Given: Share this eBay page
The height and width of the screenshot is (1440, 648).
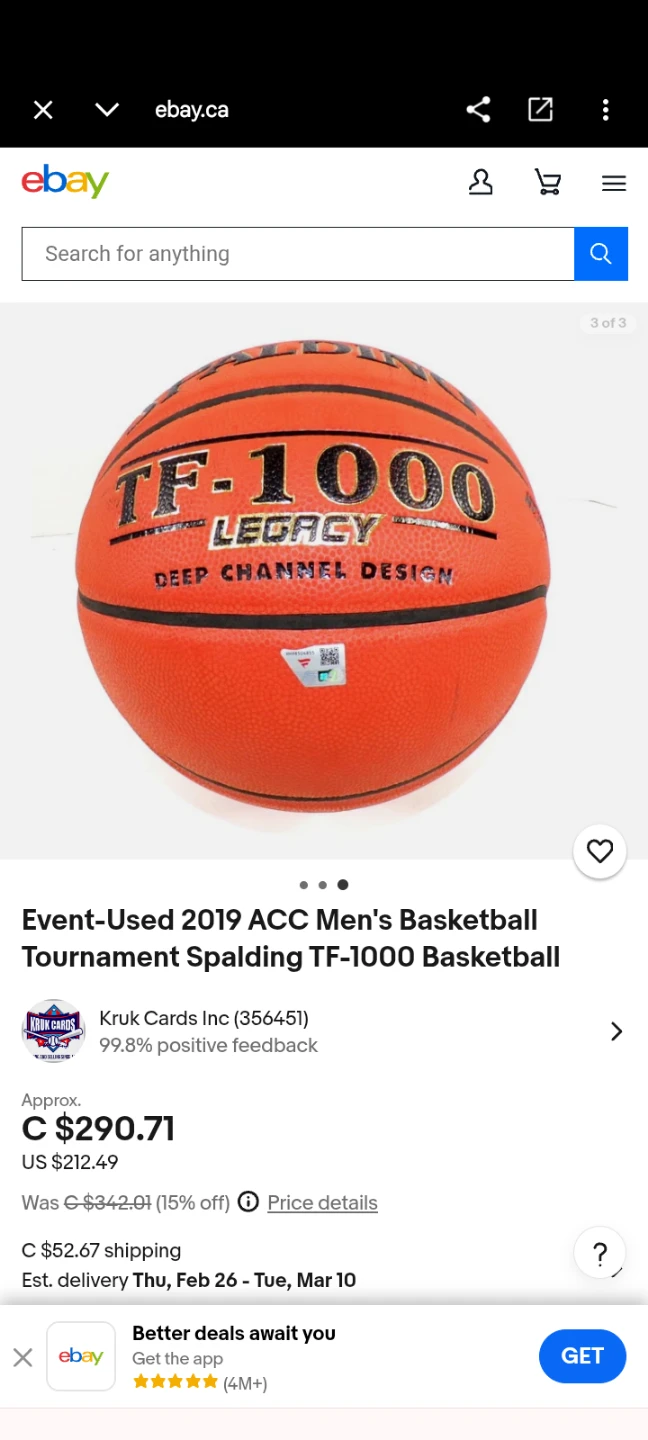Looking at the screenshot, I should (x=478, y=110).
